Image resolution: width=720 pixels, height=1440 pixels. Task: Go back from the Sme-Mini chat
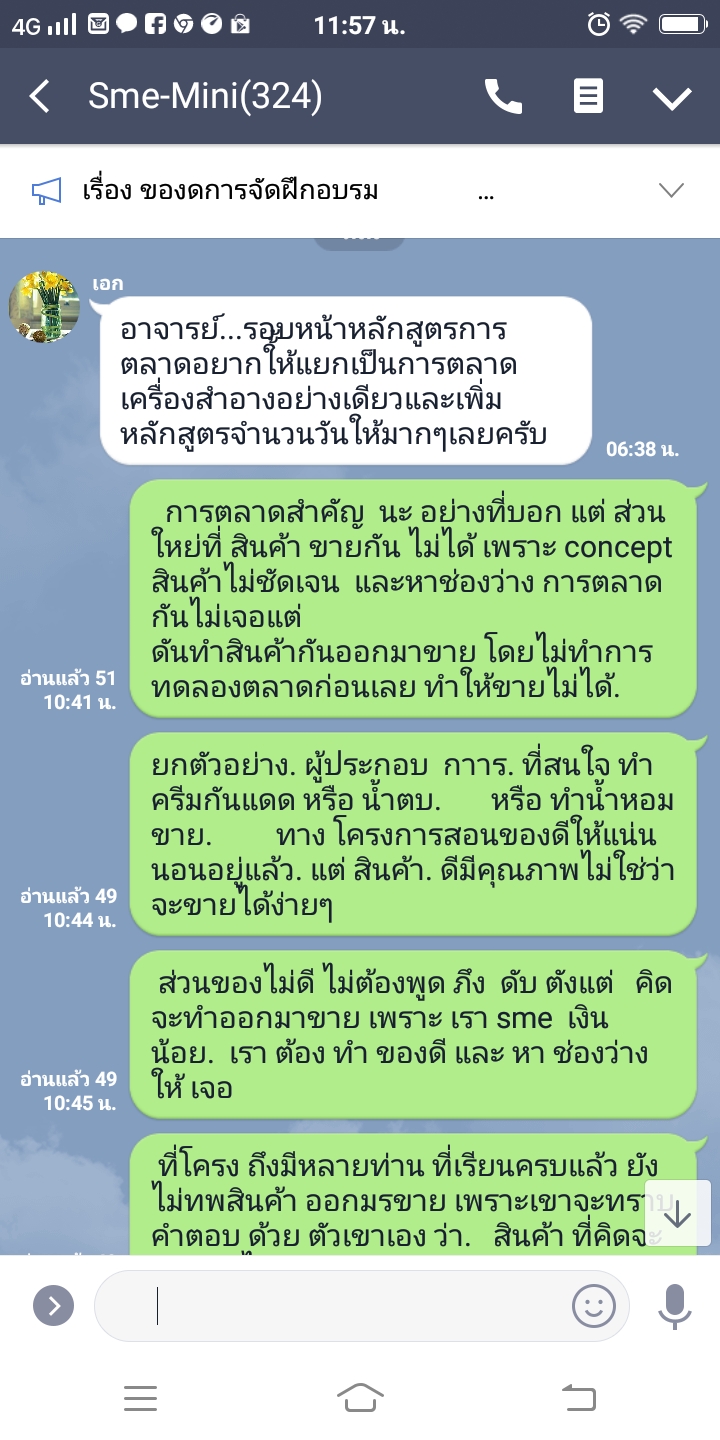click(x=40, y=97)
